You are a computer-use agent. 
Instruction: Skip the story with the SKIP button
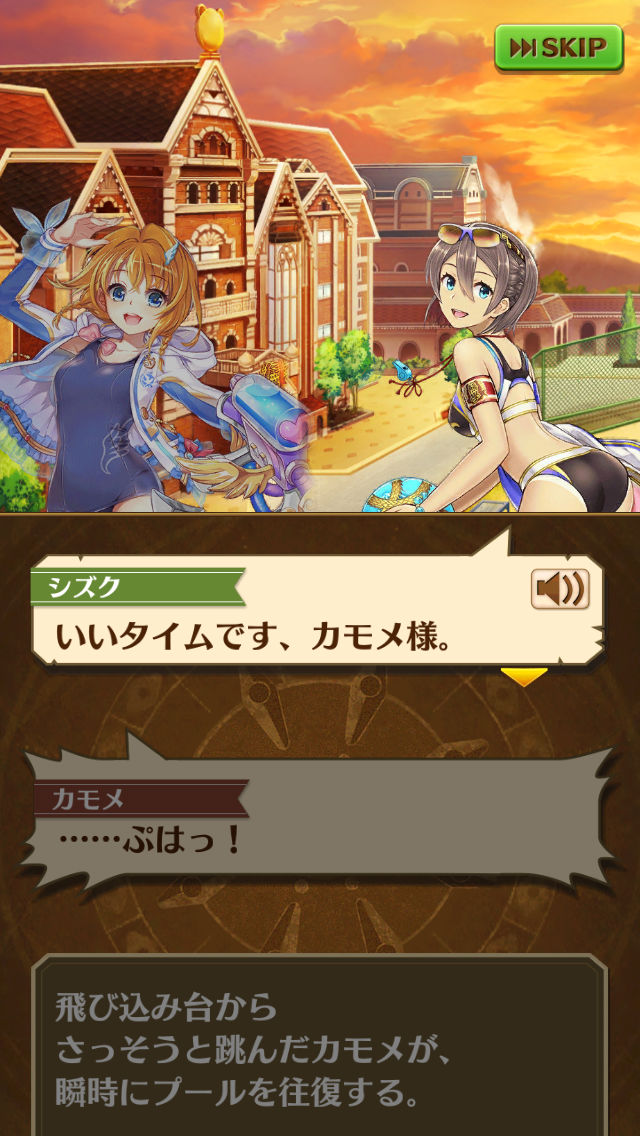[x=558, y=48]
